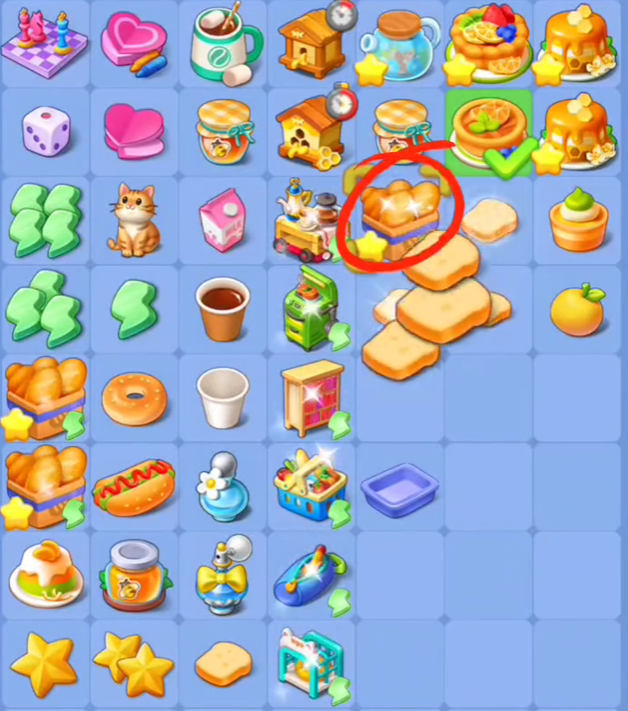628x711 pixels.
Task: Tap the single gold star
Action: (45, 662)
